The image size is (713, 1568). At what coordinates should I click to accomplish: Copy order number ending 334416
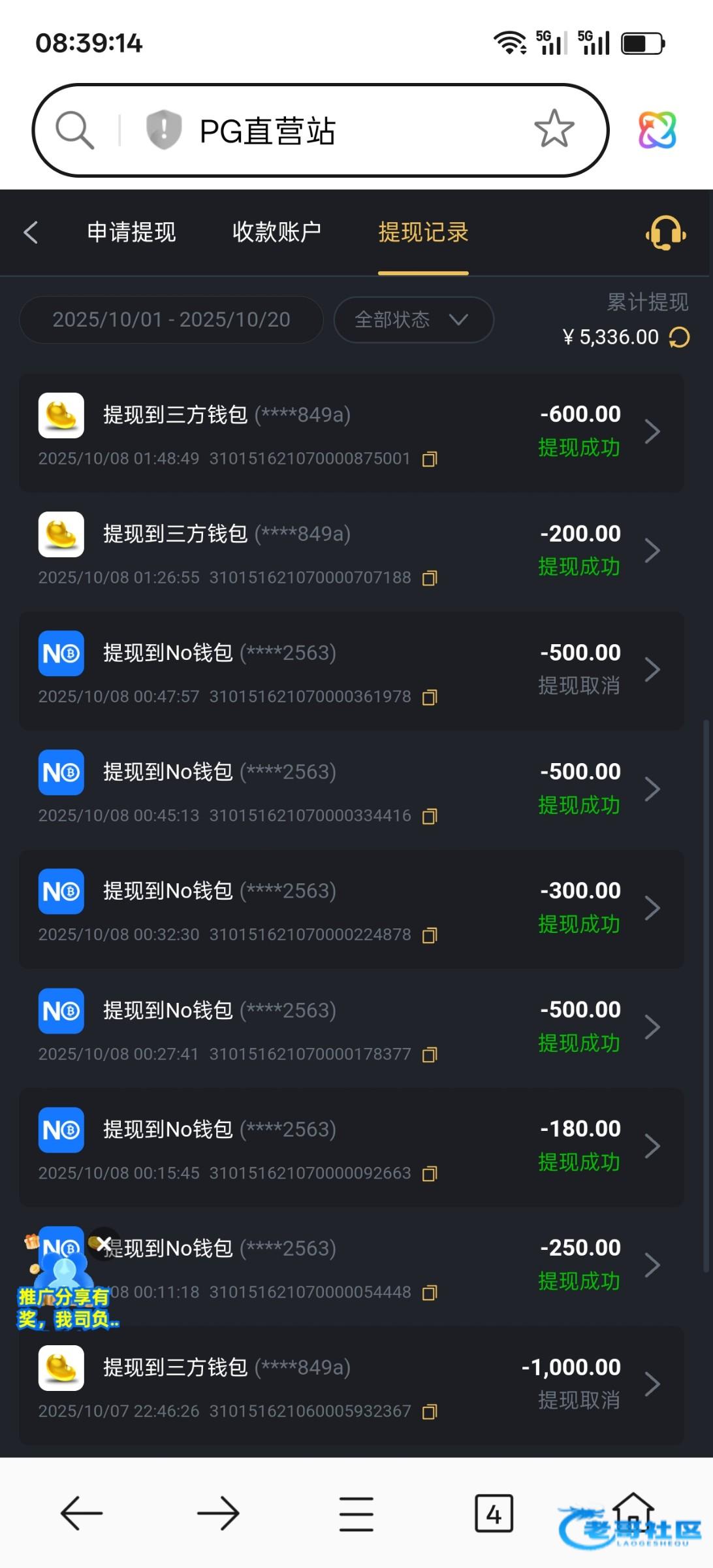click(x=430, y=817)
